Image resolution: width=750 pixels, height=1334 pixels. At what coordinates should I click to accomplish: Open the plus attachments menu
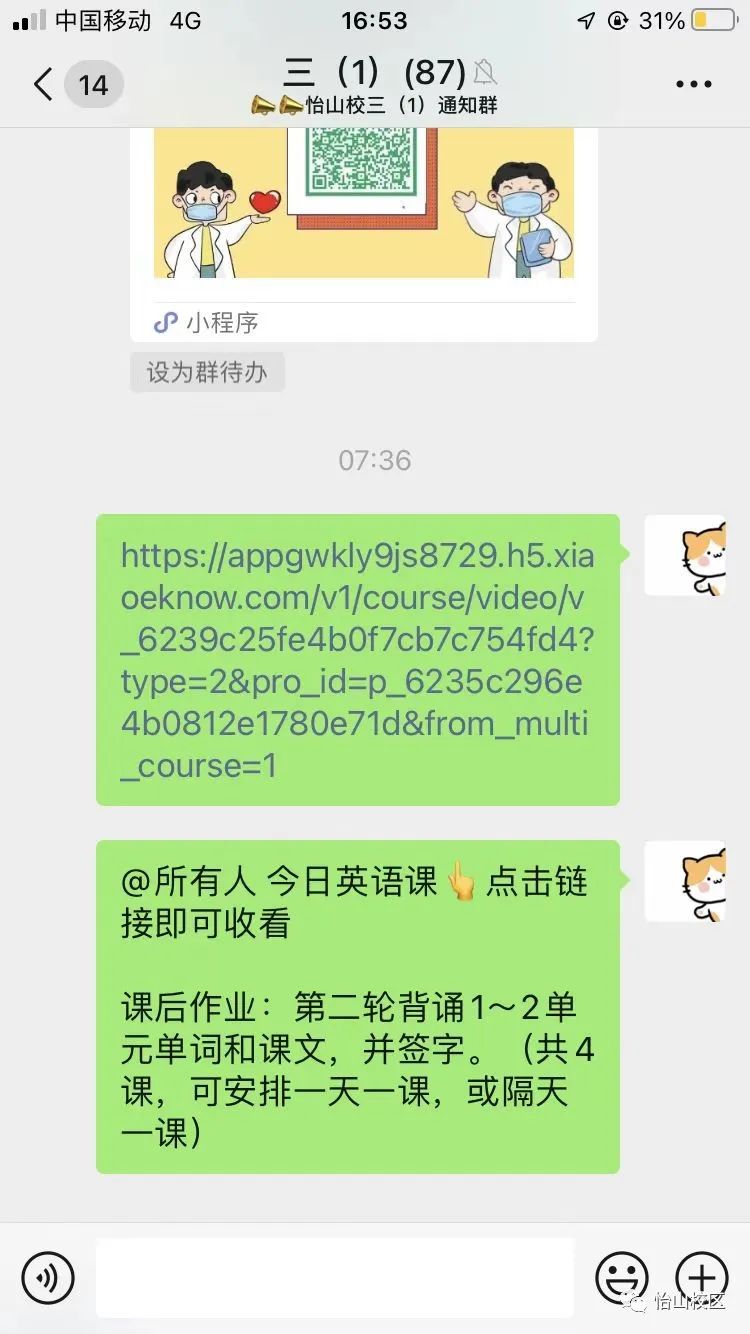(702, 1278)
